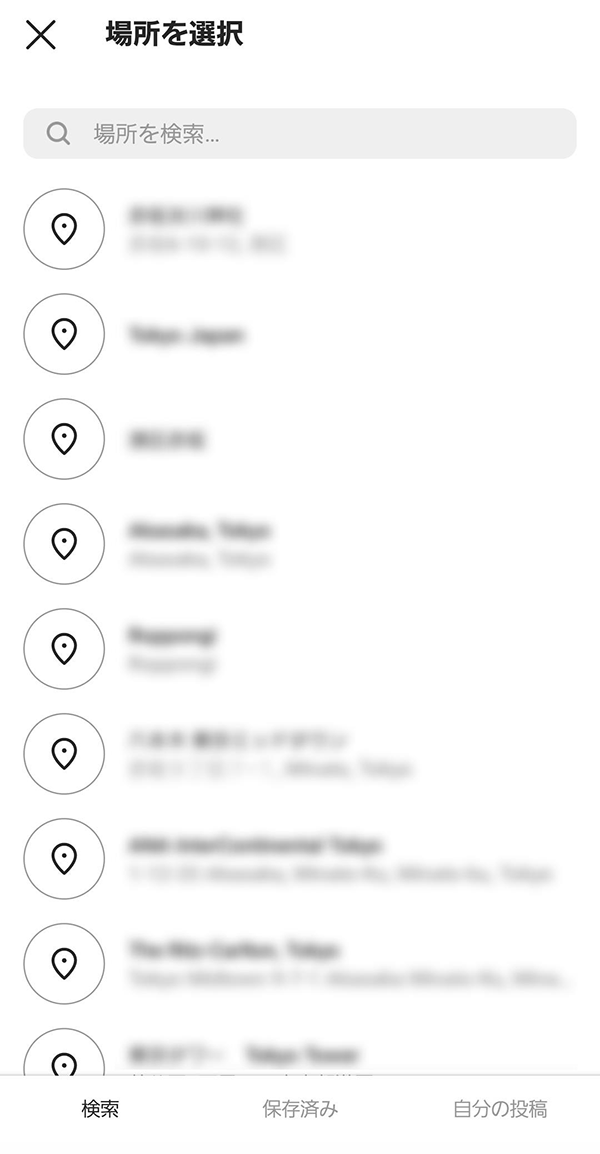This screenshot has width=600, height=1154.
Task: Focus the 場所を検索 search field
Action: [300, 133]
